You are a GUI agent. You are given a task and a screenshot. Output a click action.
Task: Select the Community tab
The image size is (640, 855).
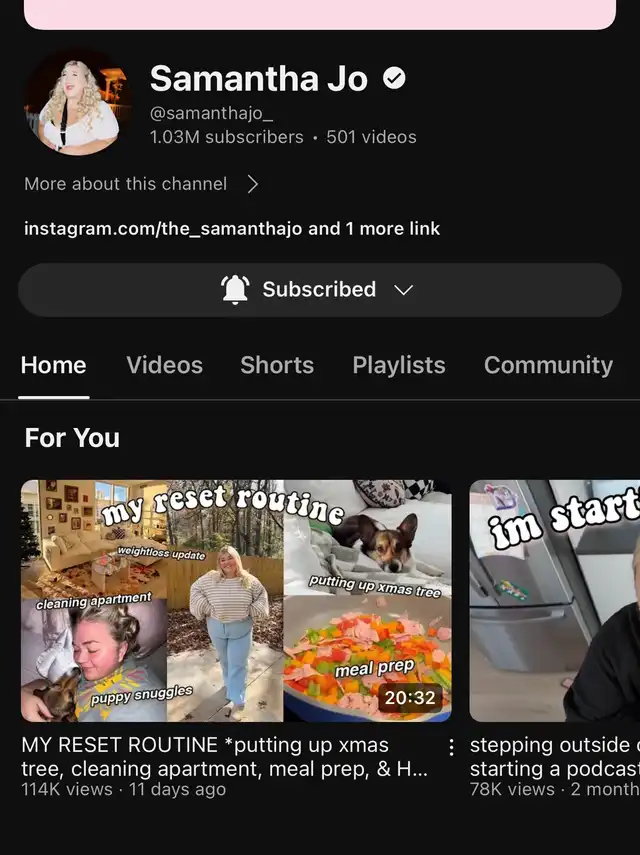548,365
